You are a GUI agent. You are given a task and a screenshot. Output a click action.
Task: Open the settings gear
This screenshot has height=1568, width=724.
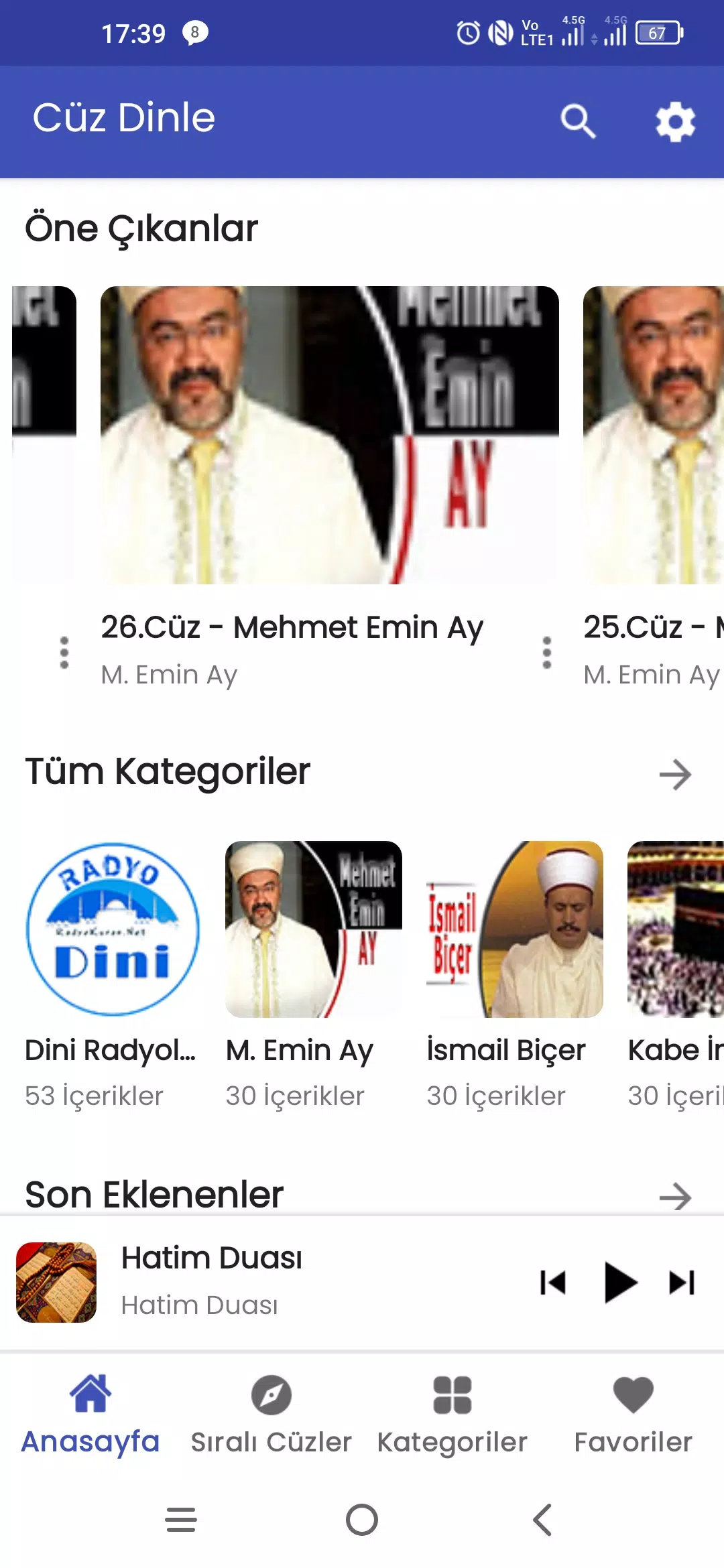click(675, 121)
